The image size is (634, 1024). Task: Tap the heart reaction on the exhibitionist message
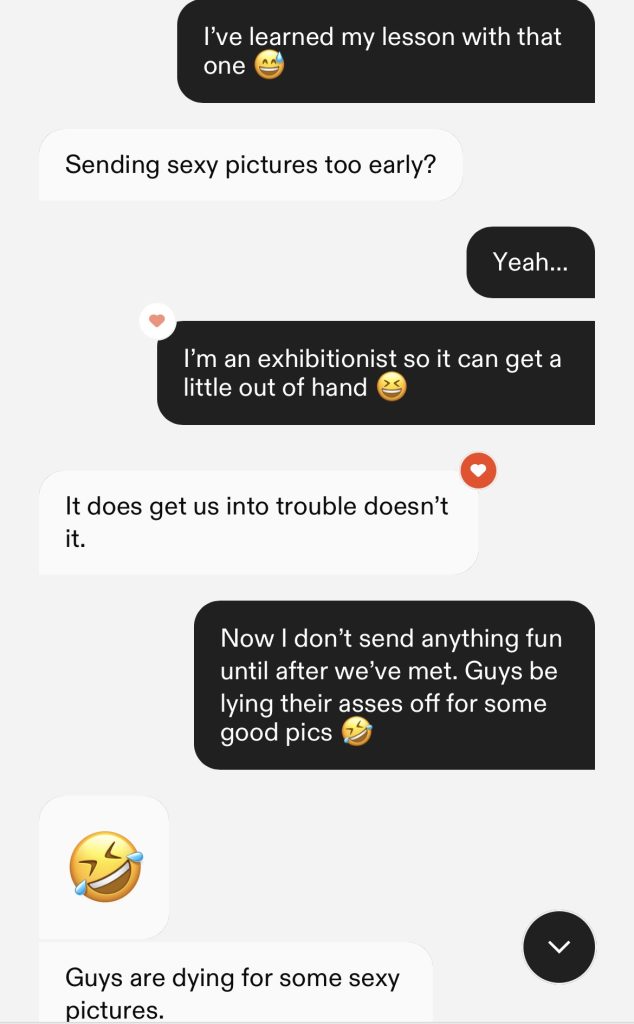157,322
